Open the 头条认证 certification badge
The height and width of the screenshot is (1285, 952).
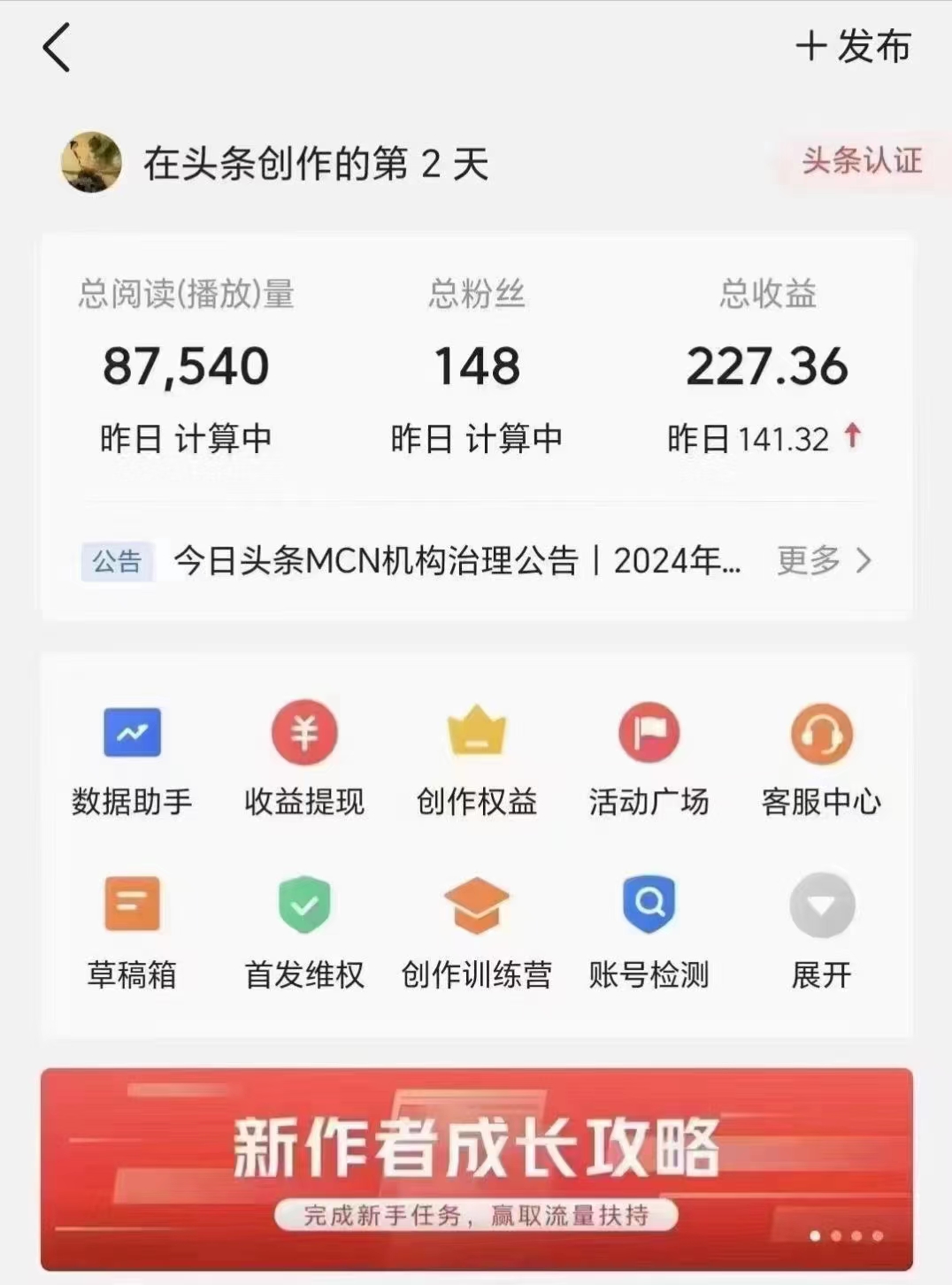(860, 161)
